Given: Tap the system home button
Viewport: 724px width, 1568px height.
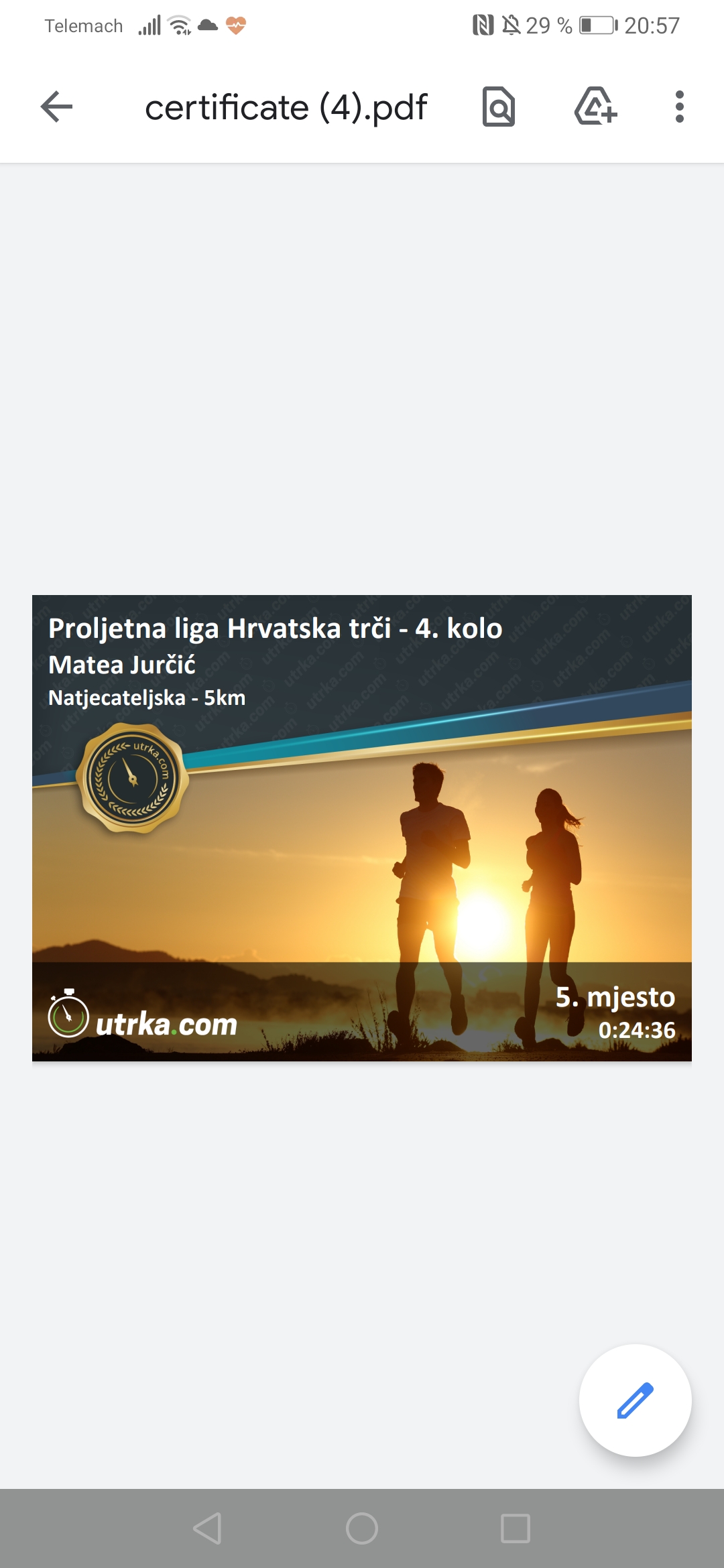Looking at the screenshot, I should (x=362, y=1528).
